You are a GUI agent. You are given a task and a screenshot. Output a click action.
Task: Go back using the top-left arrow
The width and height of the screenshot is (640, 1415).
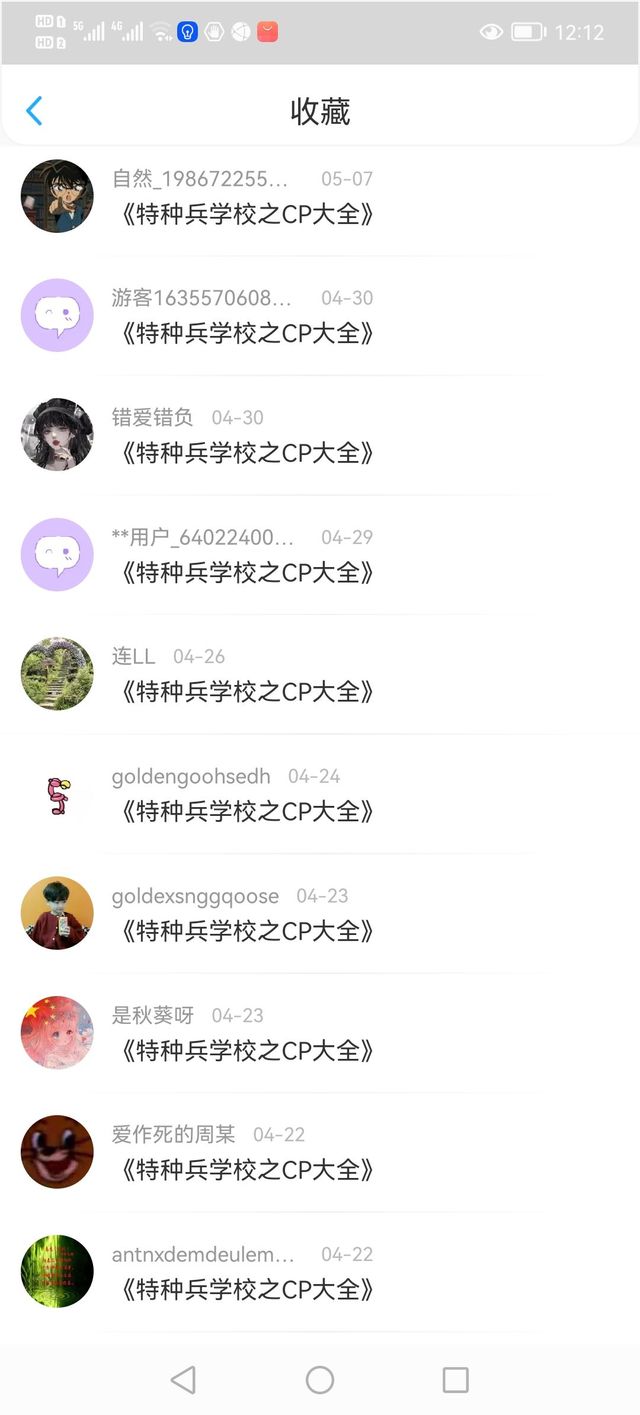coord(34,111)
